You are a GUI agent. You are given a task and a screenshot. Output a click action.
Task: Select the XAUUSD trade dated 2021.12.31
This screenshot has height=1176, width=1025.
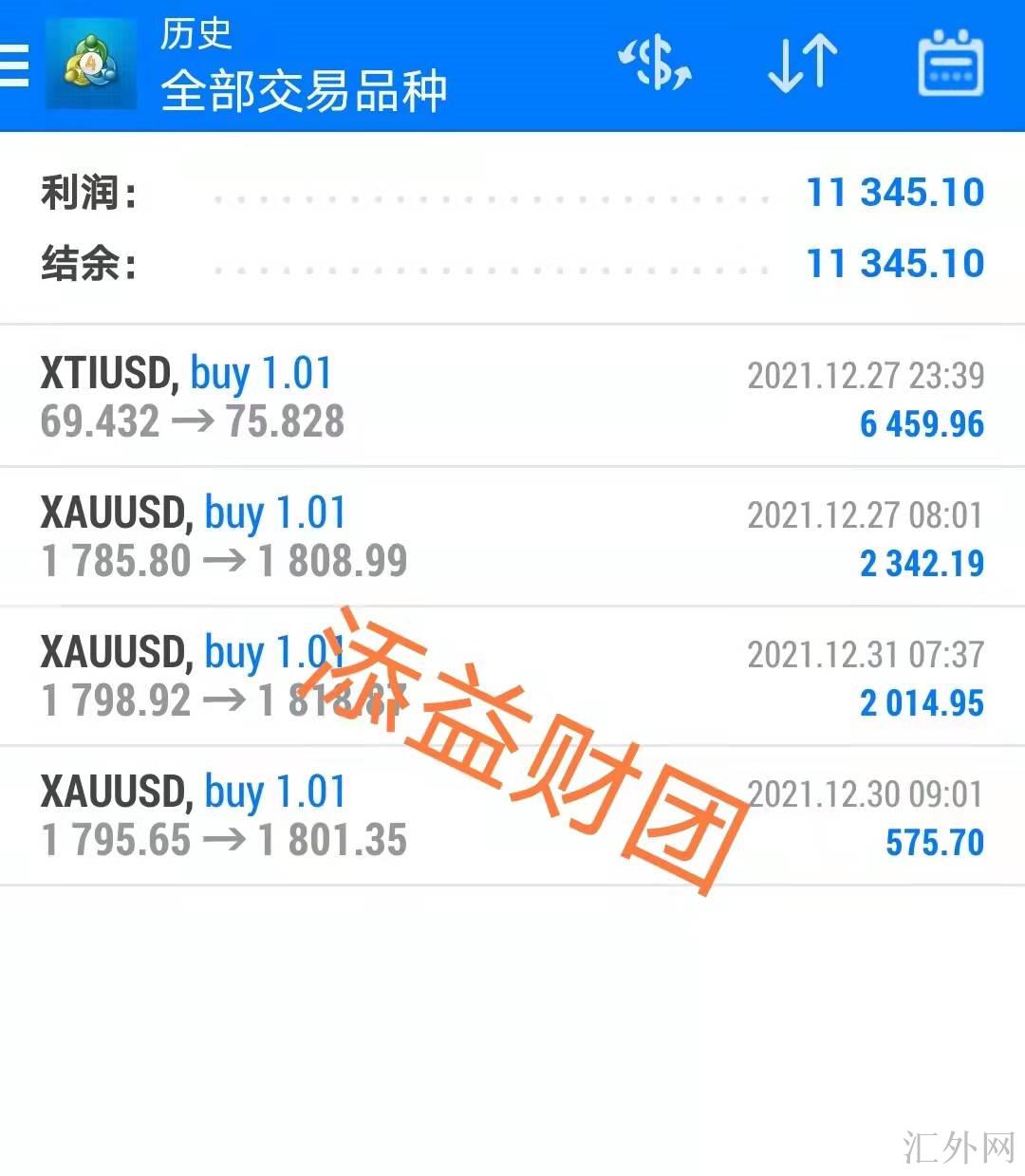512,676
